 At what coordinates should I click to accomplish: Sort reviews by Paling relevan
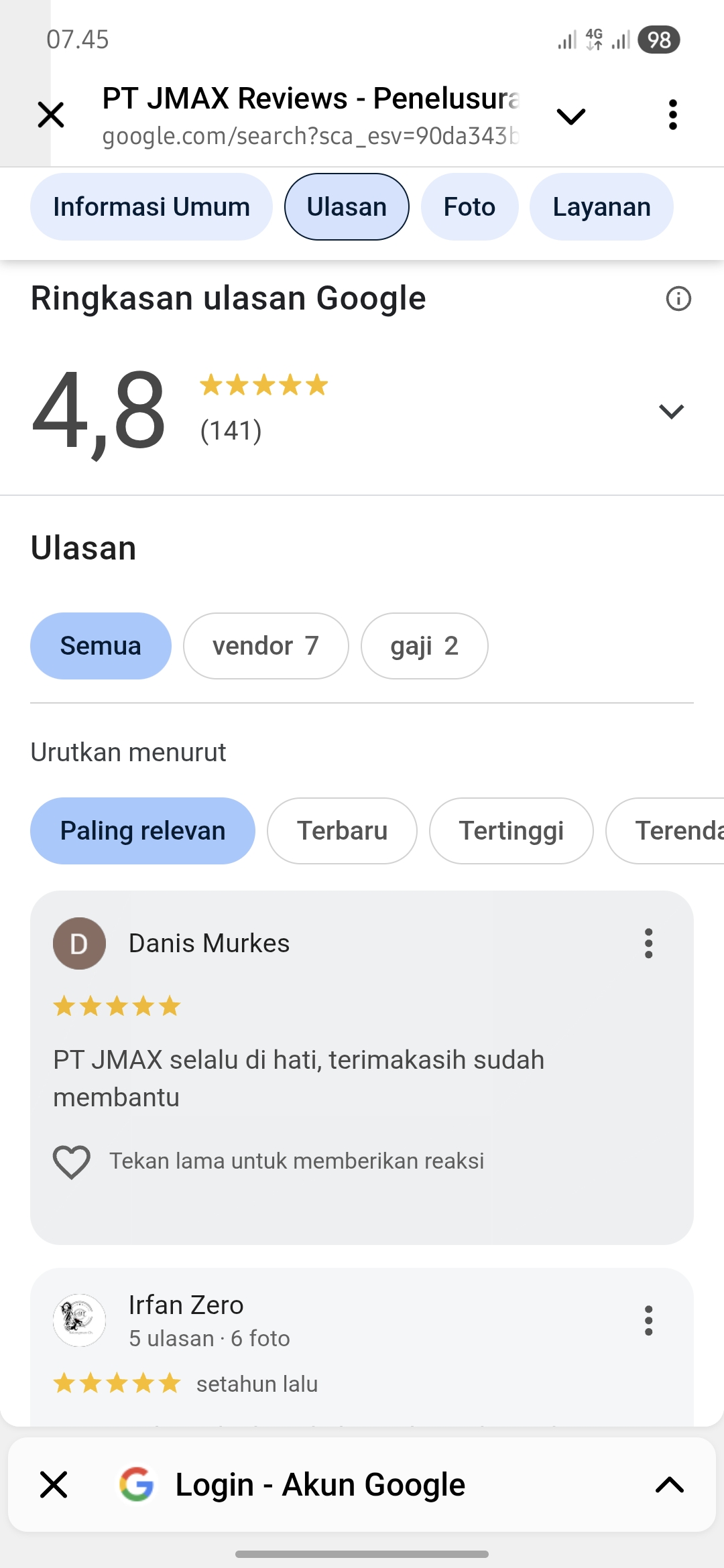pyautogui.click(x=143, y=831)
